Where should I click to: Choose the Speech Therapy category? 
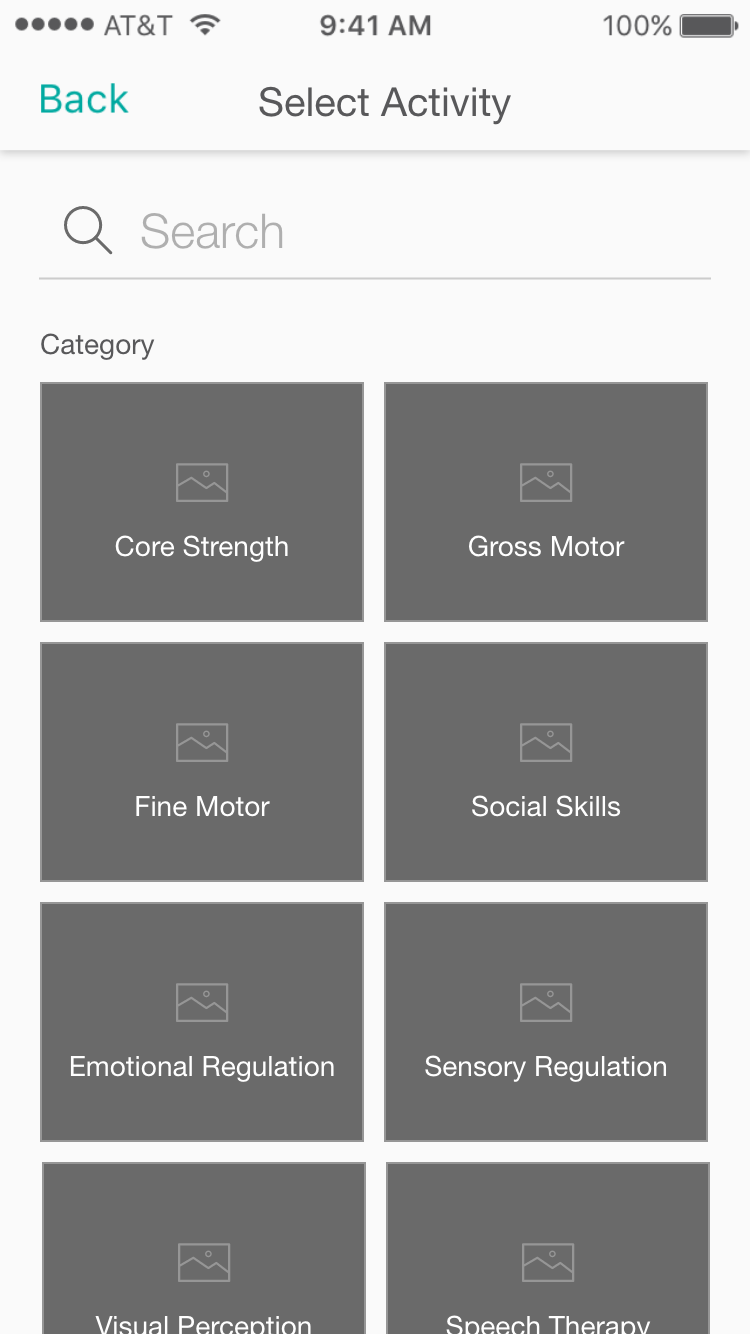tap(548, 1260)
